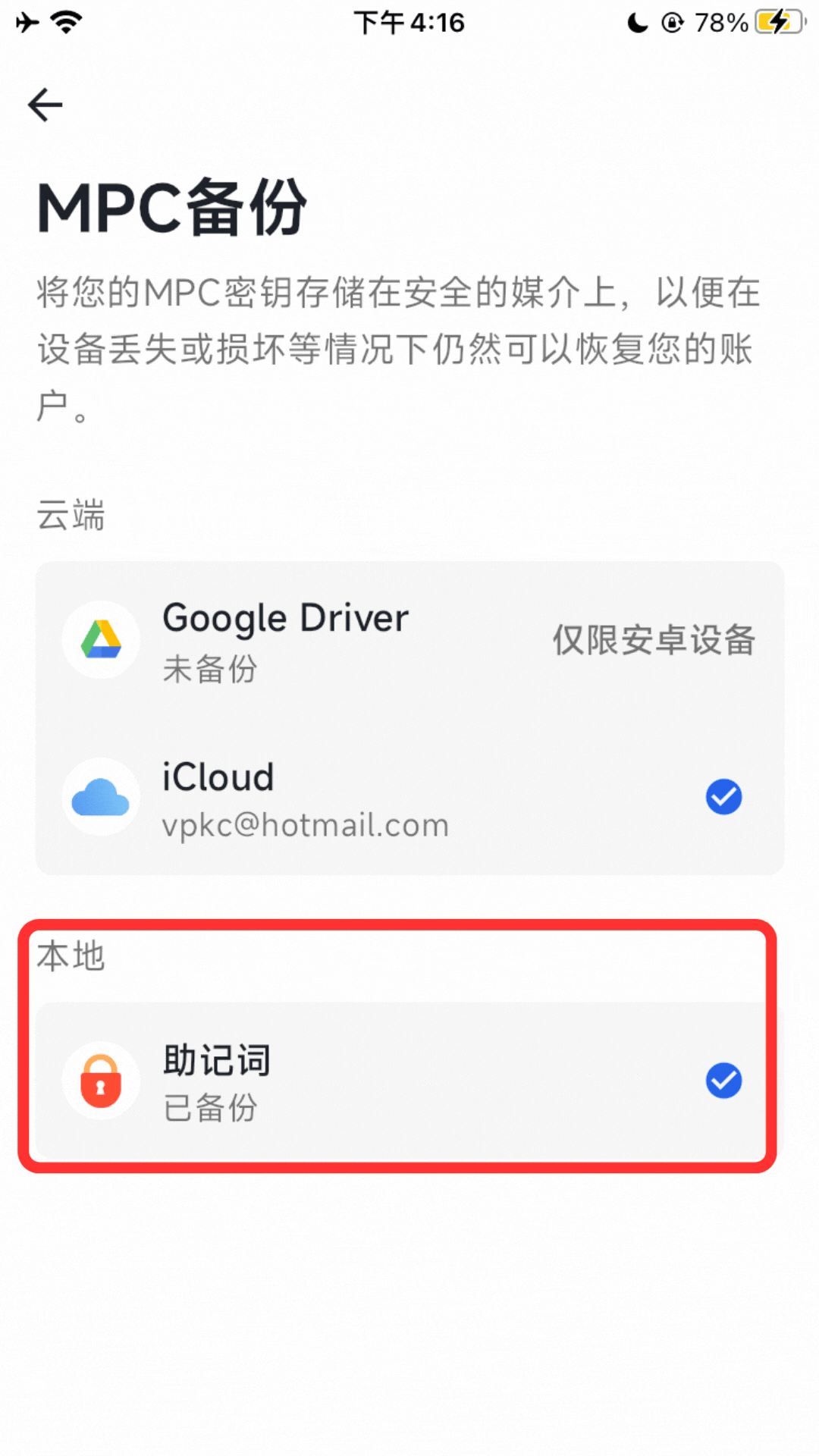Open the 助记词 local backup row

tap(409, 1081)
